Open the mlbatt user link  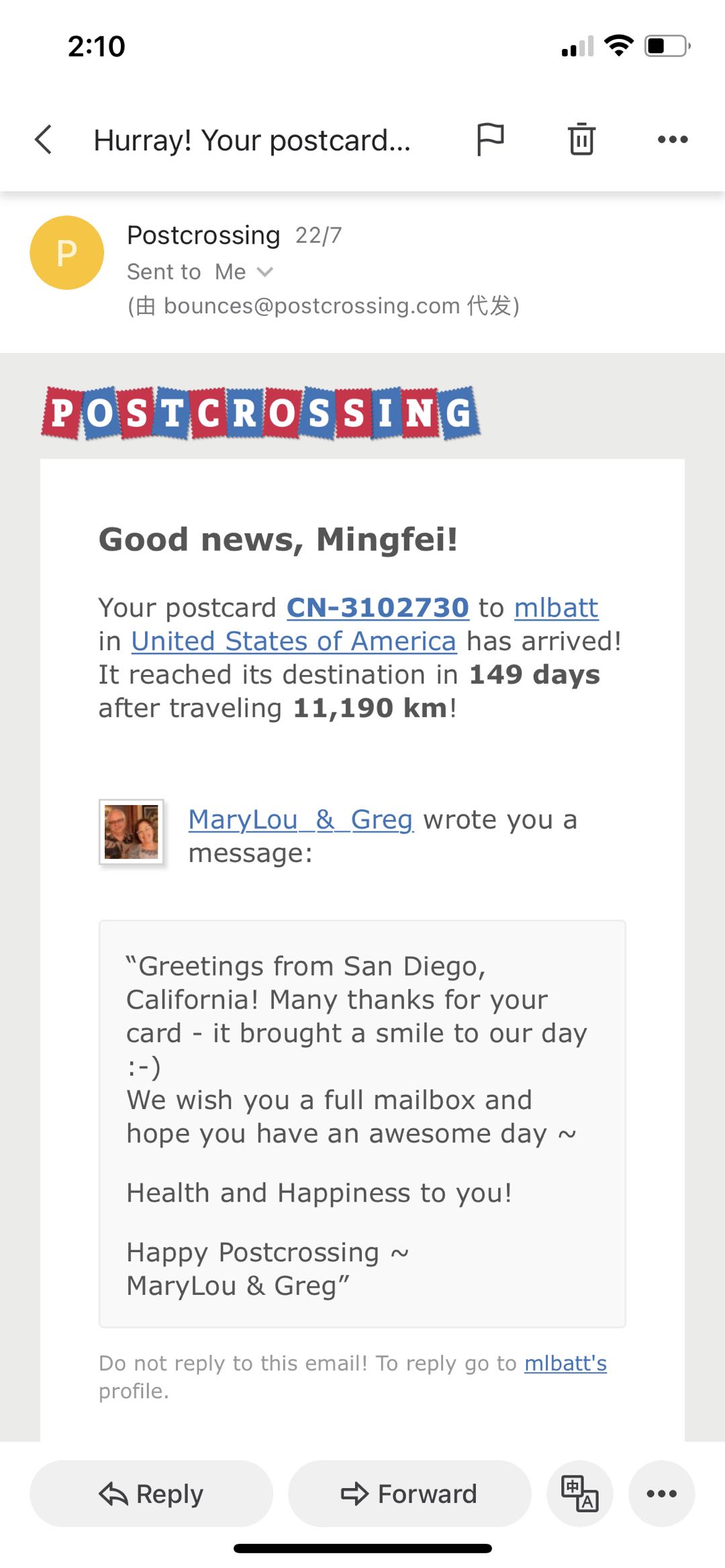click(x=556, y=607)
